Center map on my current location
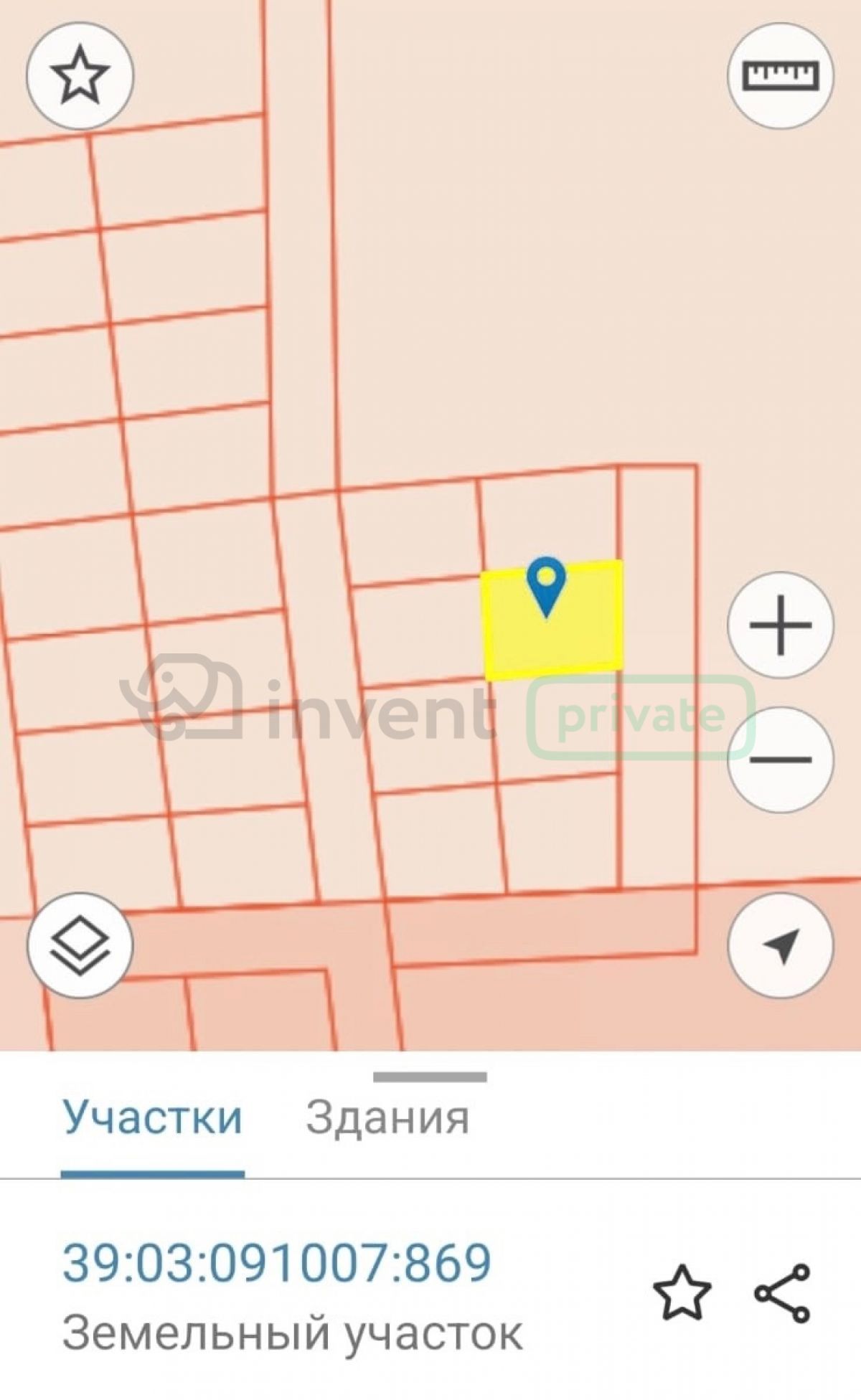Screen dimensions: 861x1400 click(781, 945)
